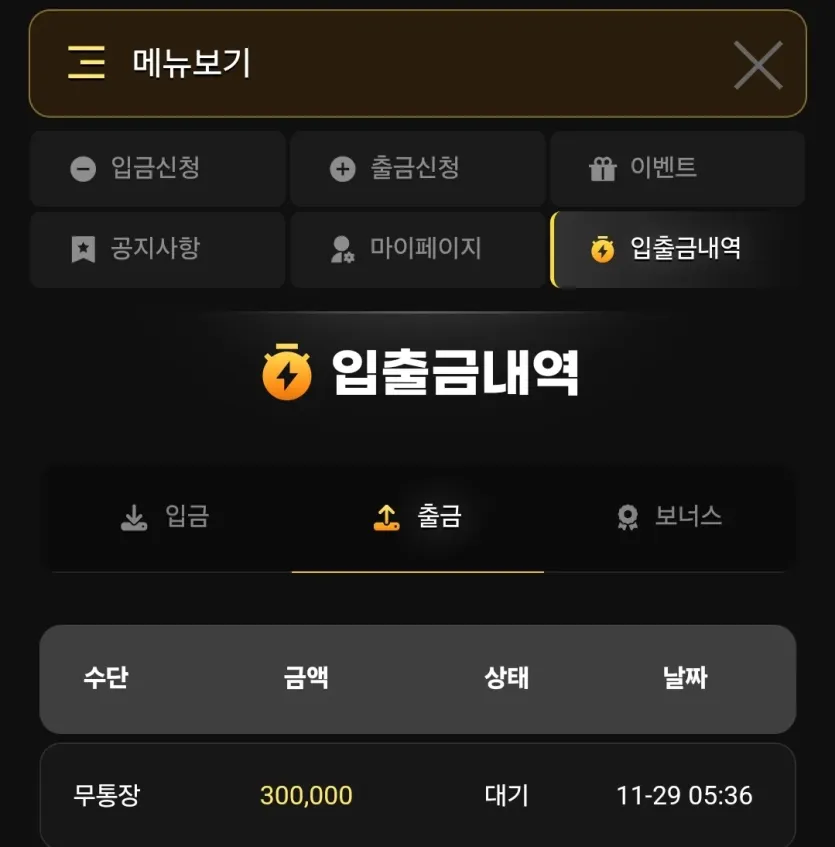Switch to the 출금 tab

click(x=418, y=517)
